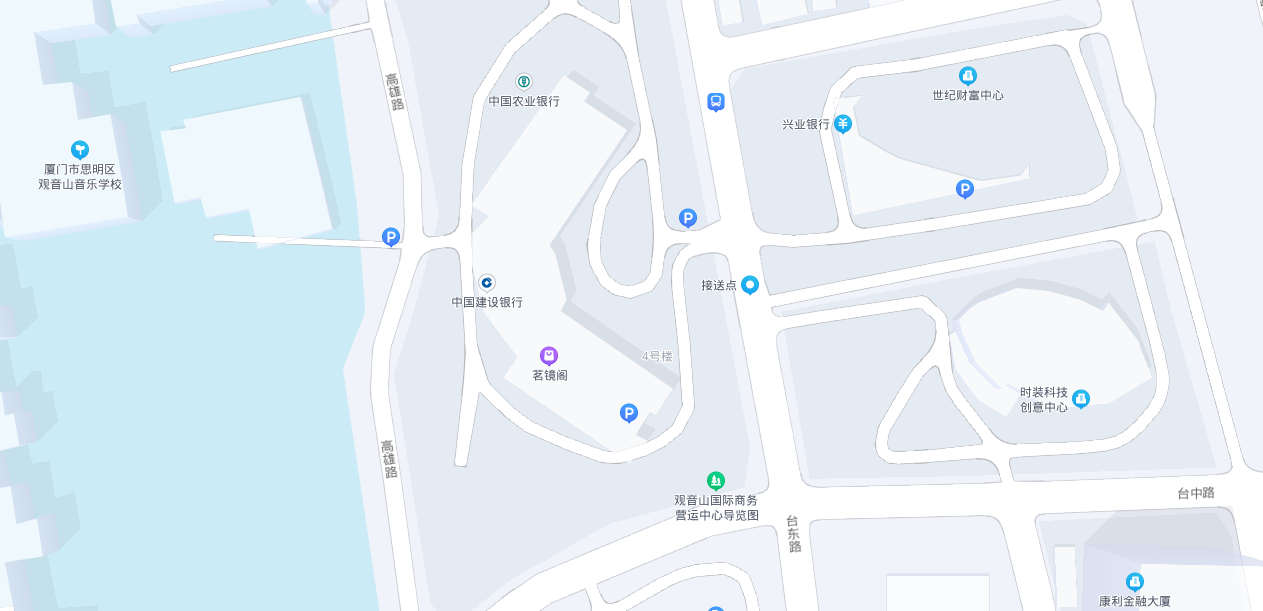Open the 中国建设银行 map pin
This screenshot has width=1263, height=611.
487,282
